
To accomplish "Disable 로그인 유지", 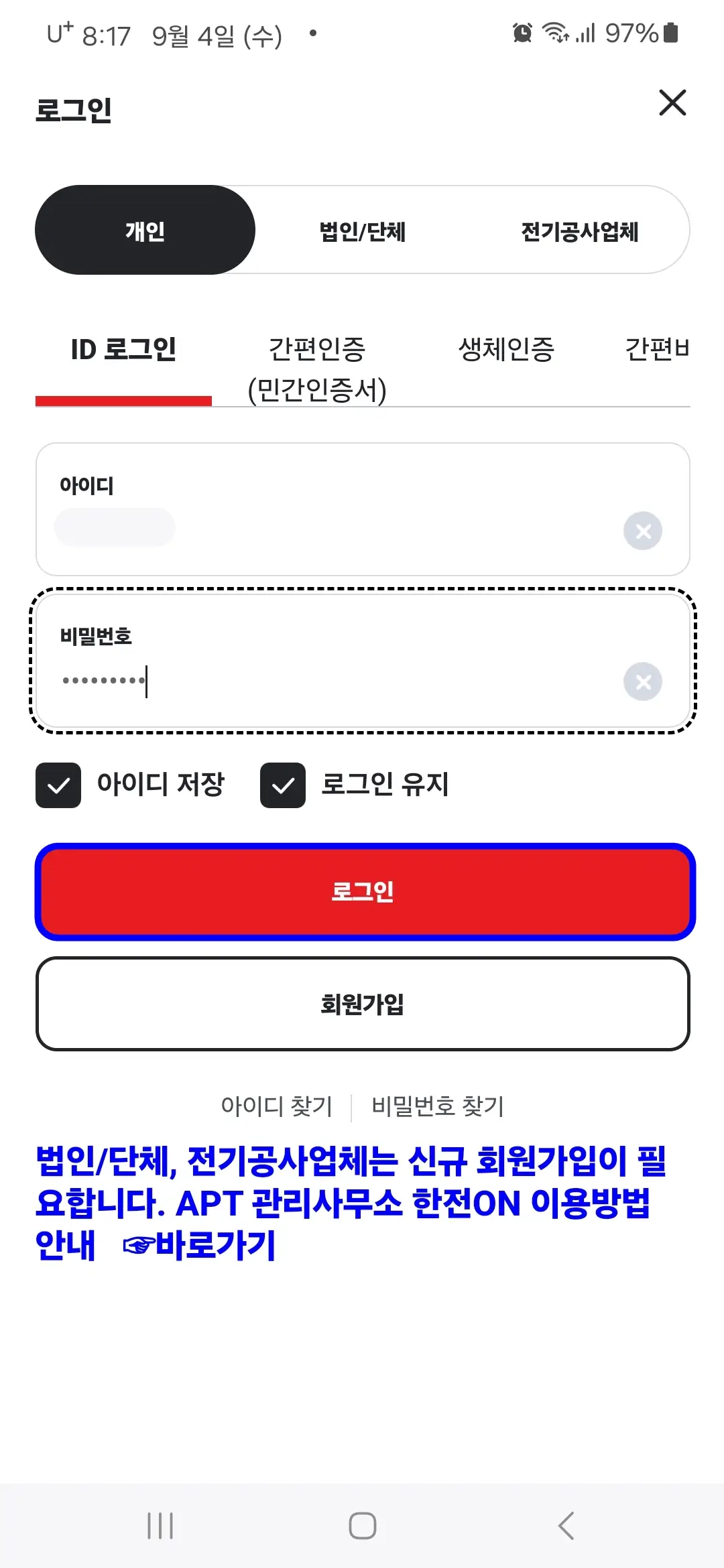I will (x=282, y=785).
